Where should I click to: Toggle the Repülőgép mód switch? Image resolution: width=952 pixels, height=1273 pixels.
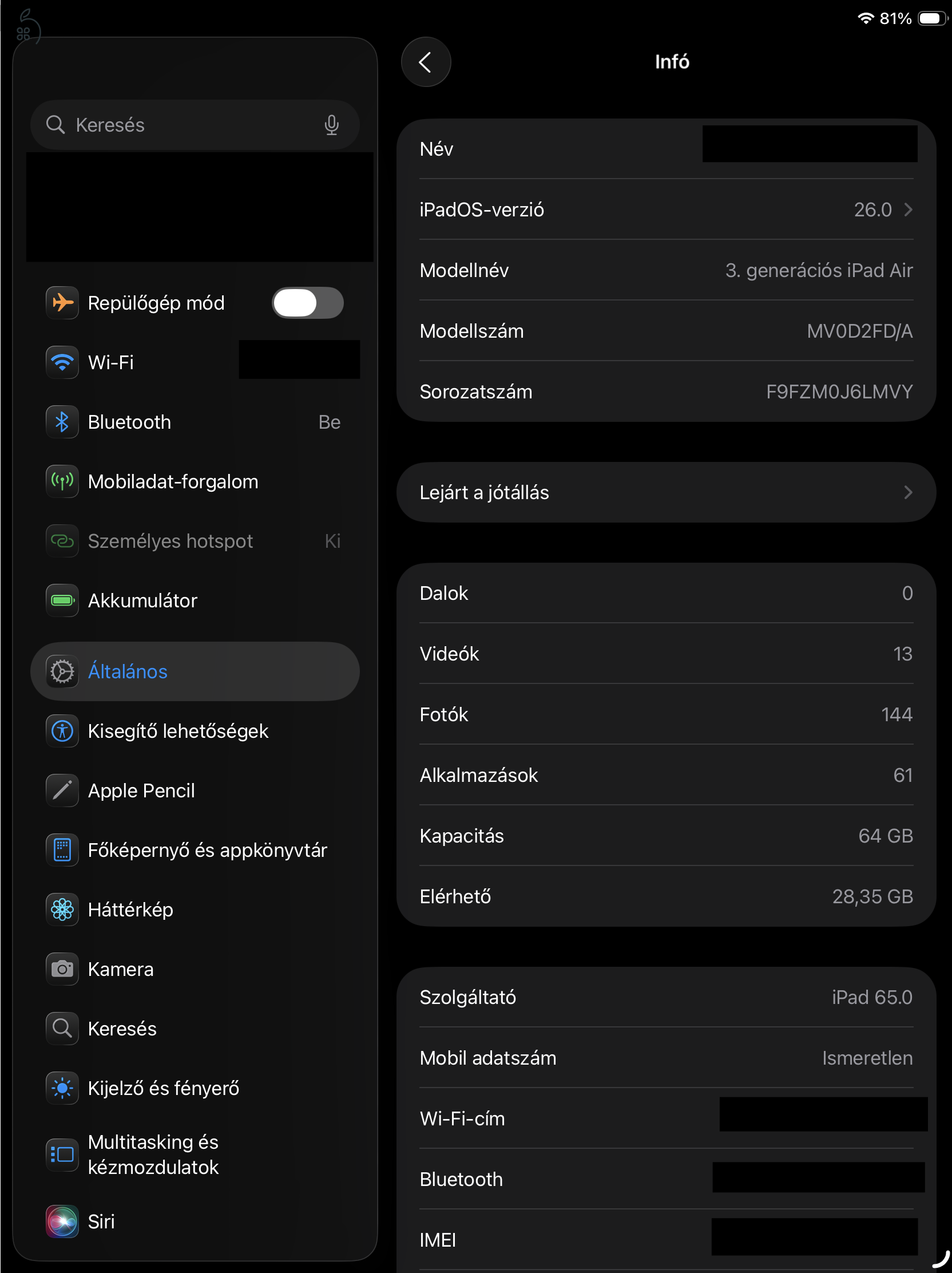pos(307,303)
